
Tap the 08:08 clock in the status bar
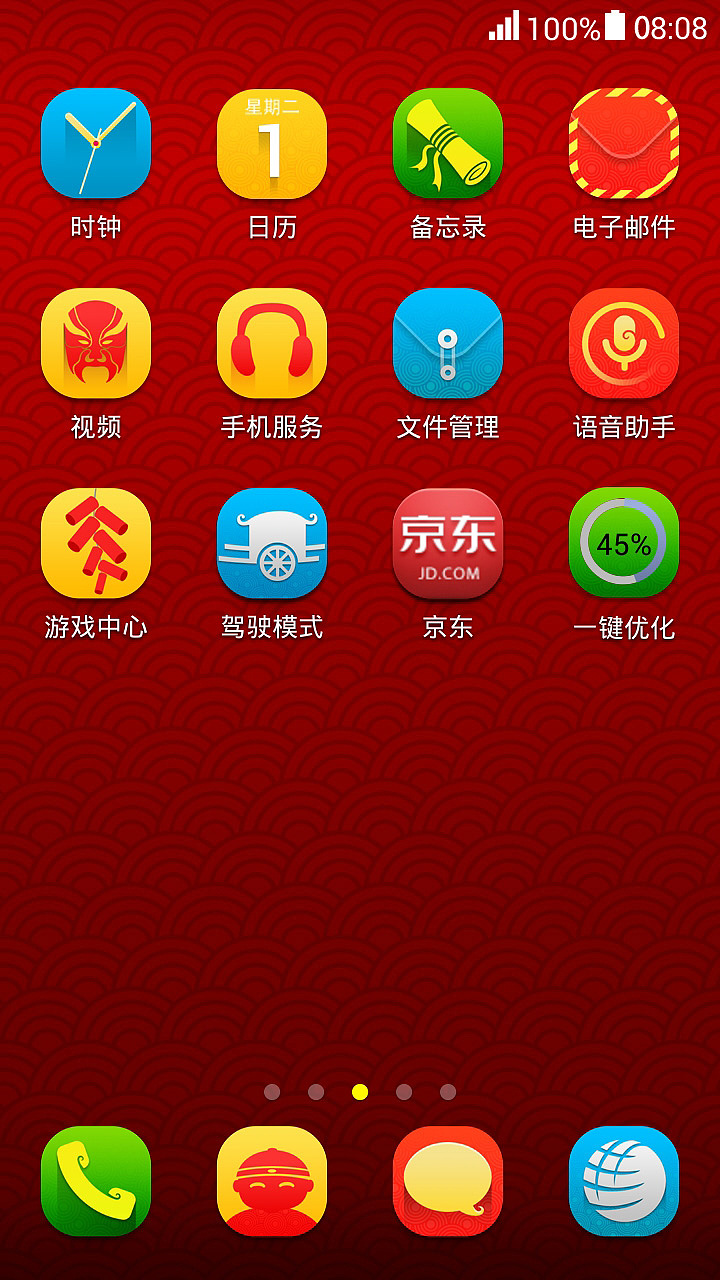(672, 30)
